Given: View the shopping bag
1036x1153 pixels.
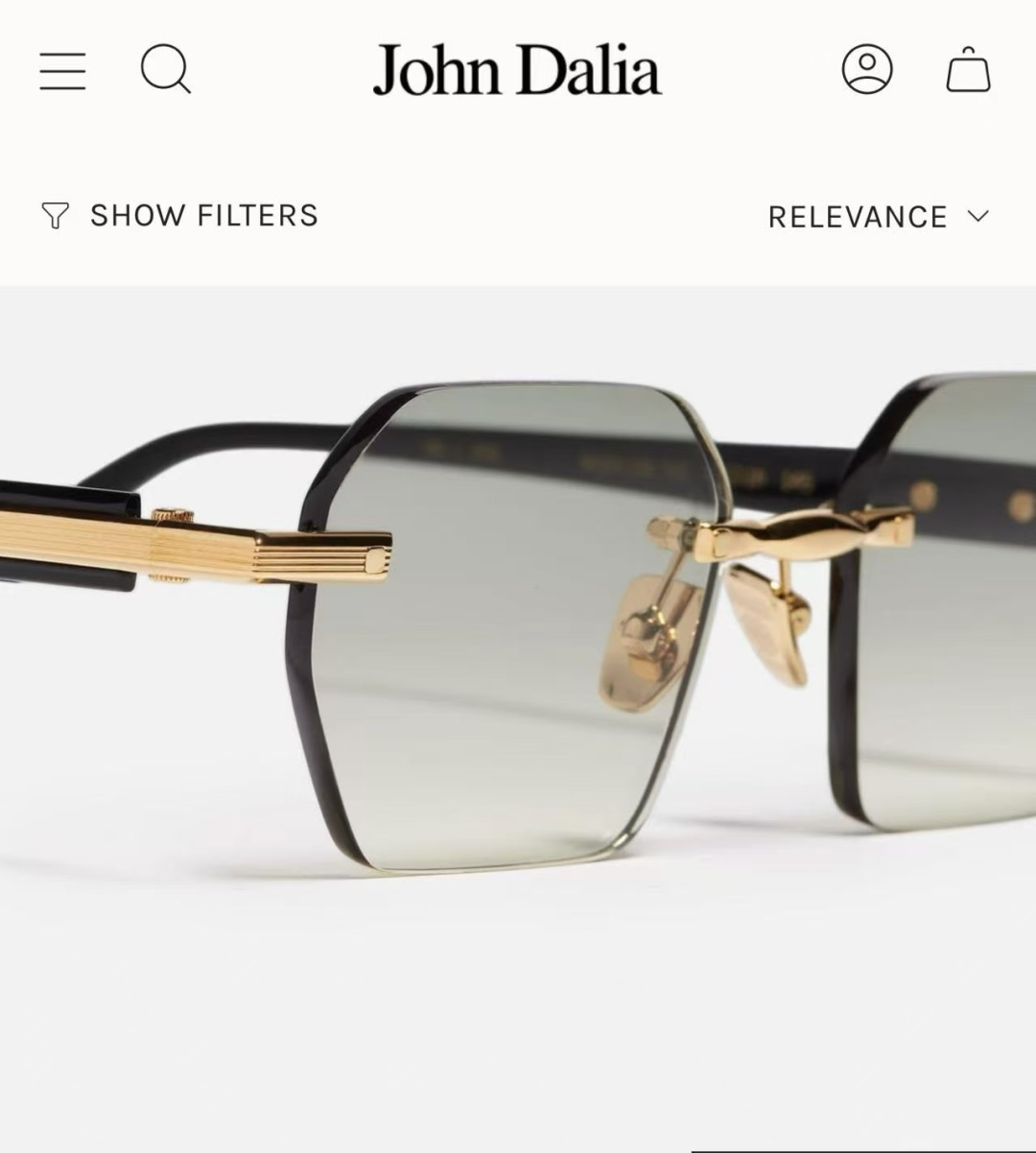Looking at the screenshot, I should click(968, 70).
